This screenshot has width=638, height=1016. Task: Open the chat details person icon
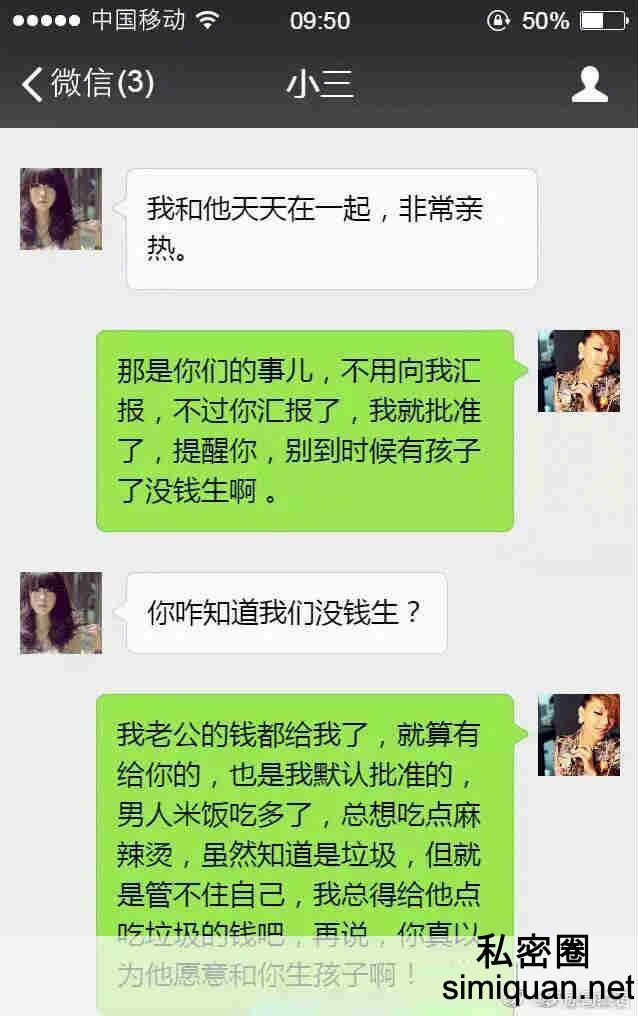589,84
